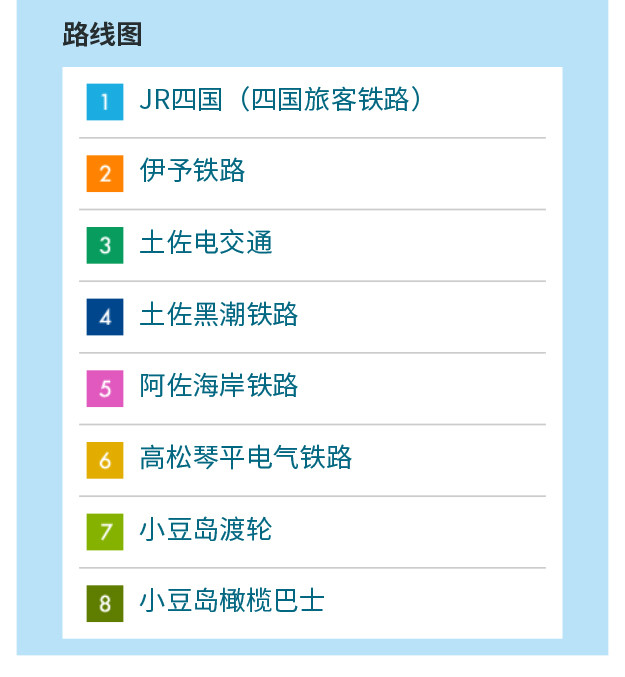
Task: Select 土佐电交通 from the list
Action: point(312,245)
